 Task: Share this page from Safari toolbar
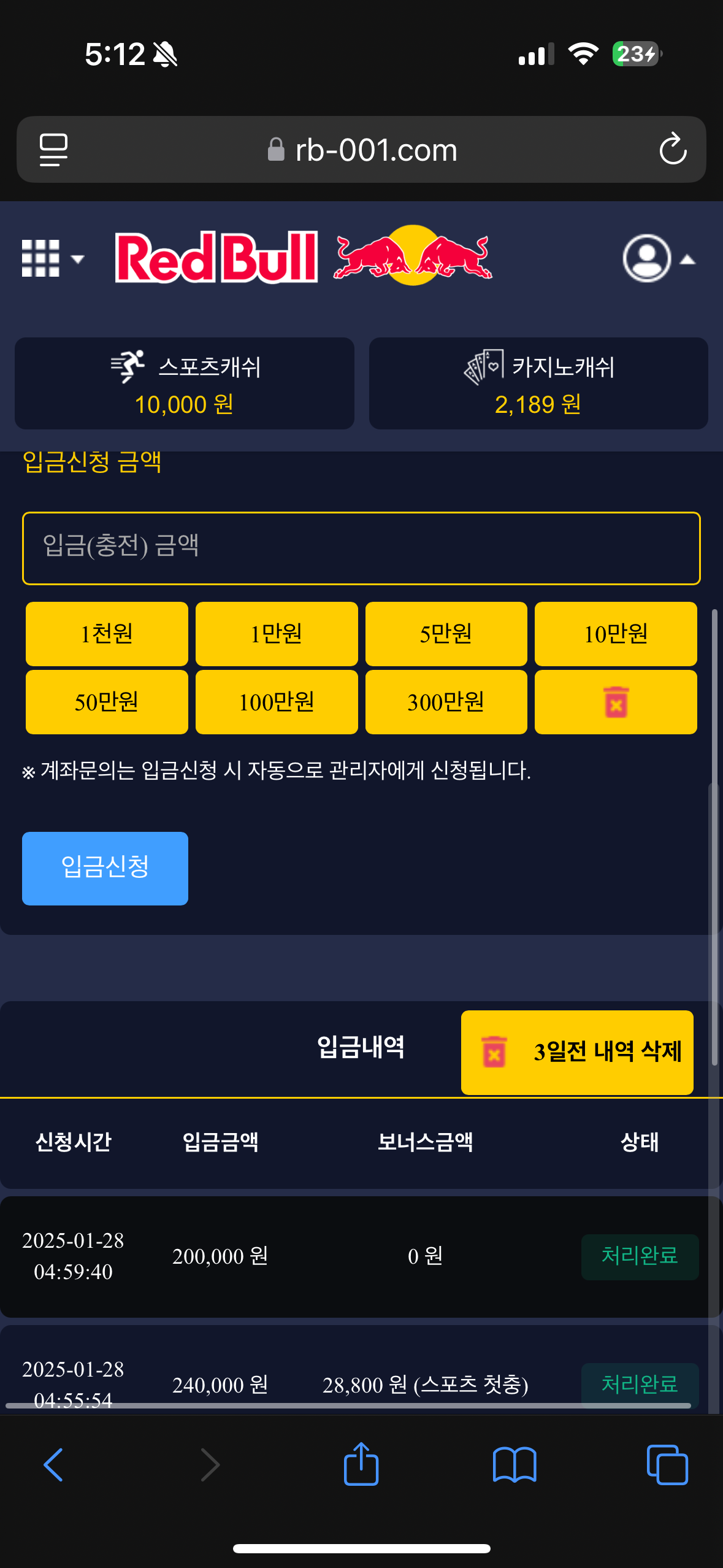361,1464
